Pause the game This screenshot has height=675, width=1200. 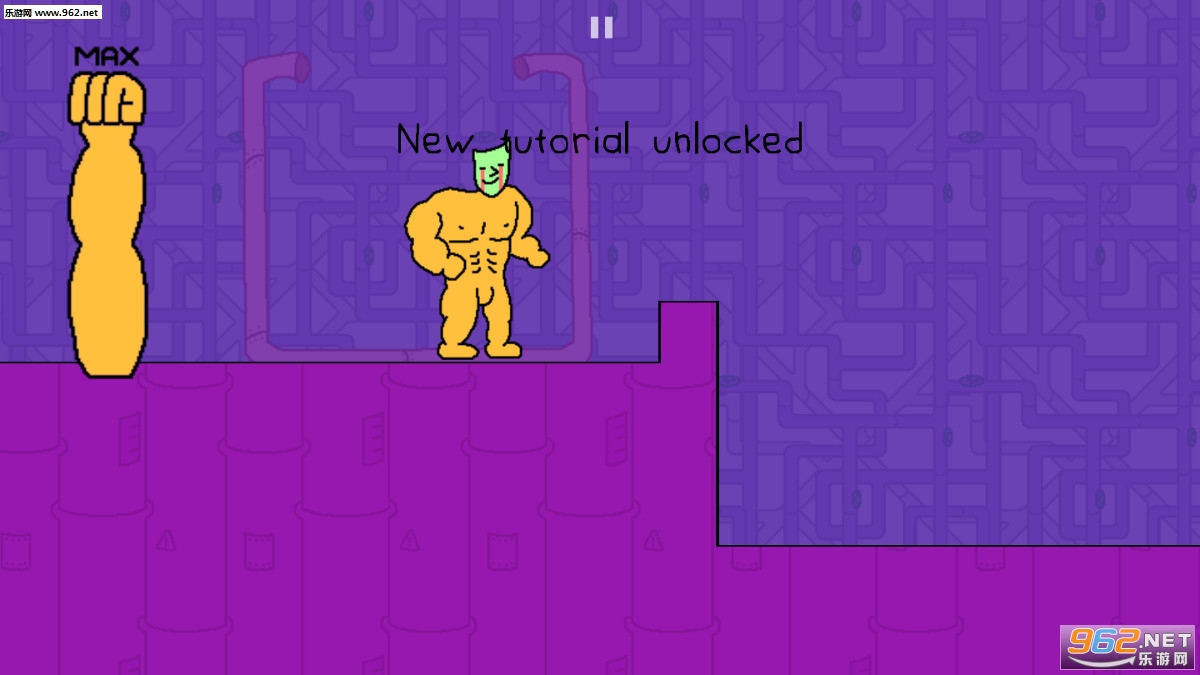(601, 27)
